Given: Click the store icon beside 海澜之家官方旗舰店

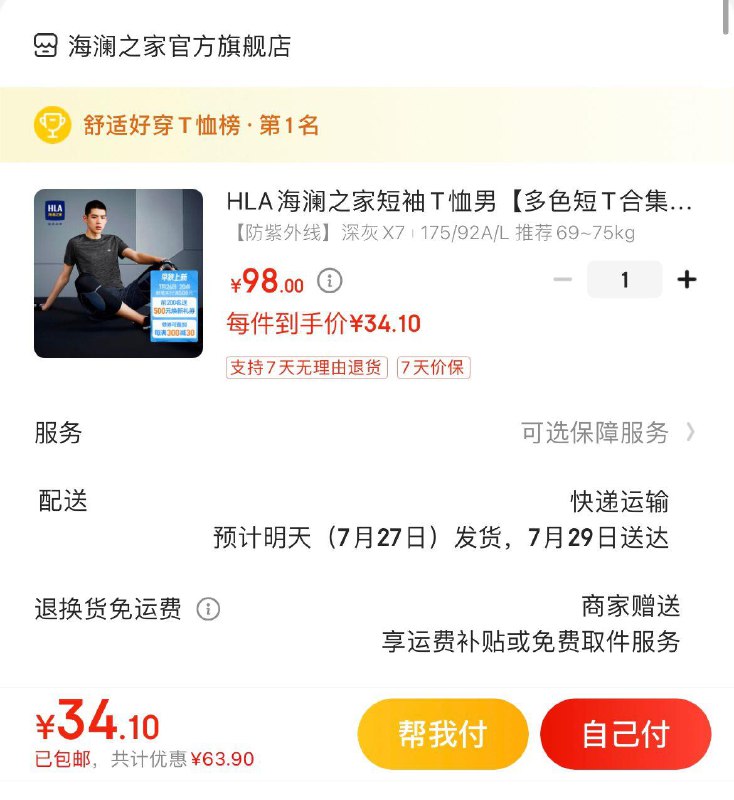Looking at the screenshot, I should click(x=44, y=44).
